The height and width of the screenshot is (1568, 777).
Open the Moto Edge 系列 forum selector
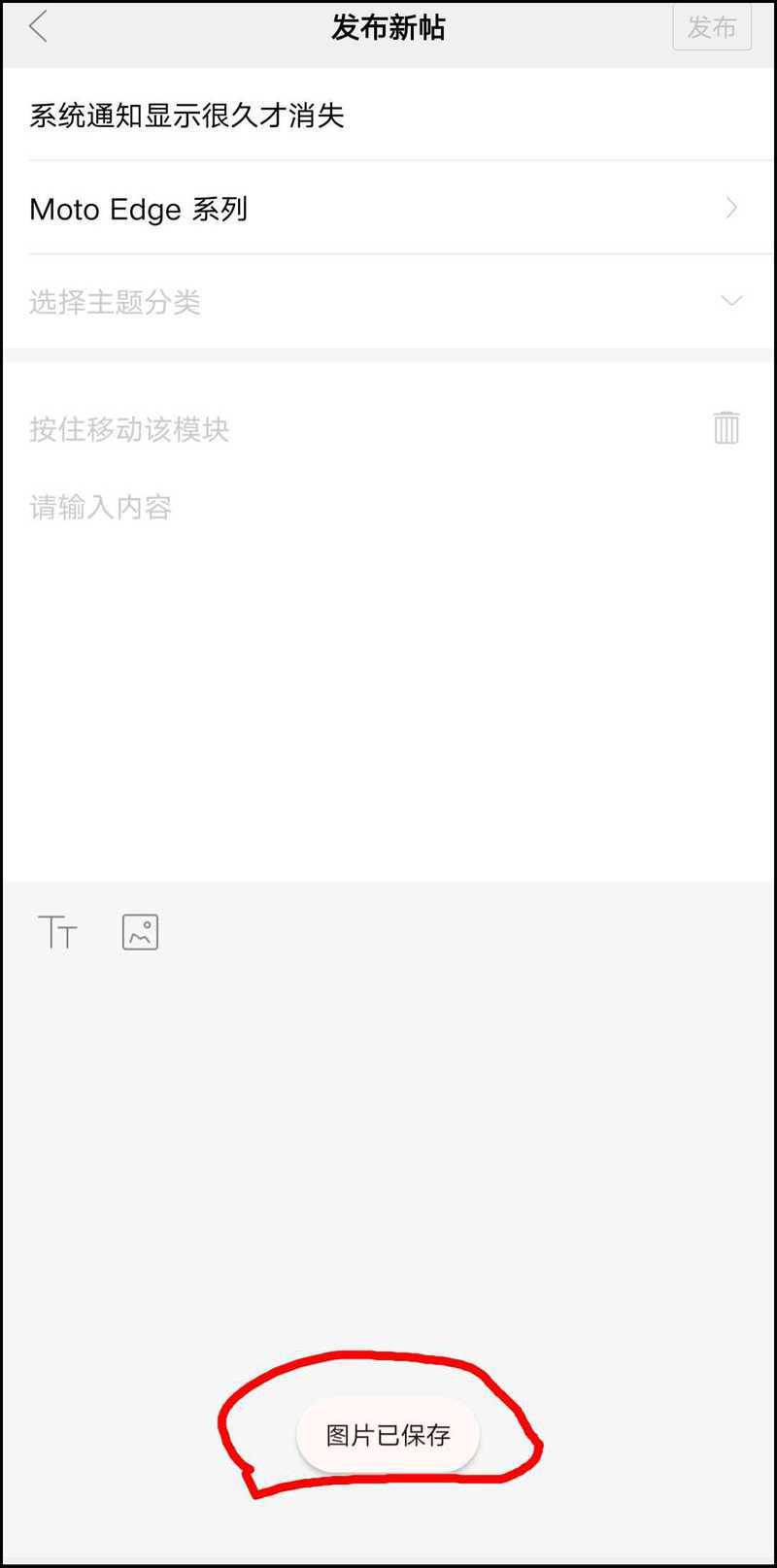388,209
